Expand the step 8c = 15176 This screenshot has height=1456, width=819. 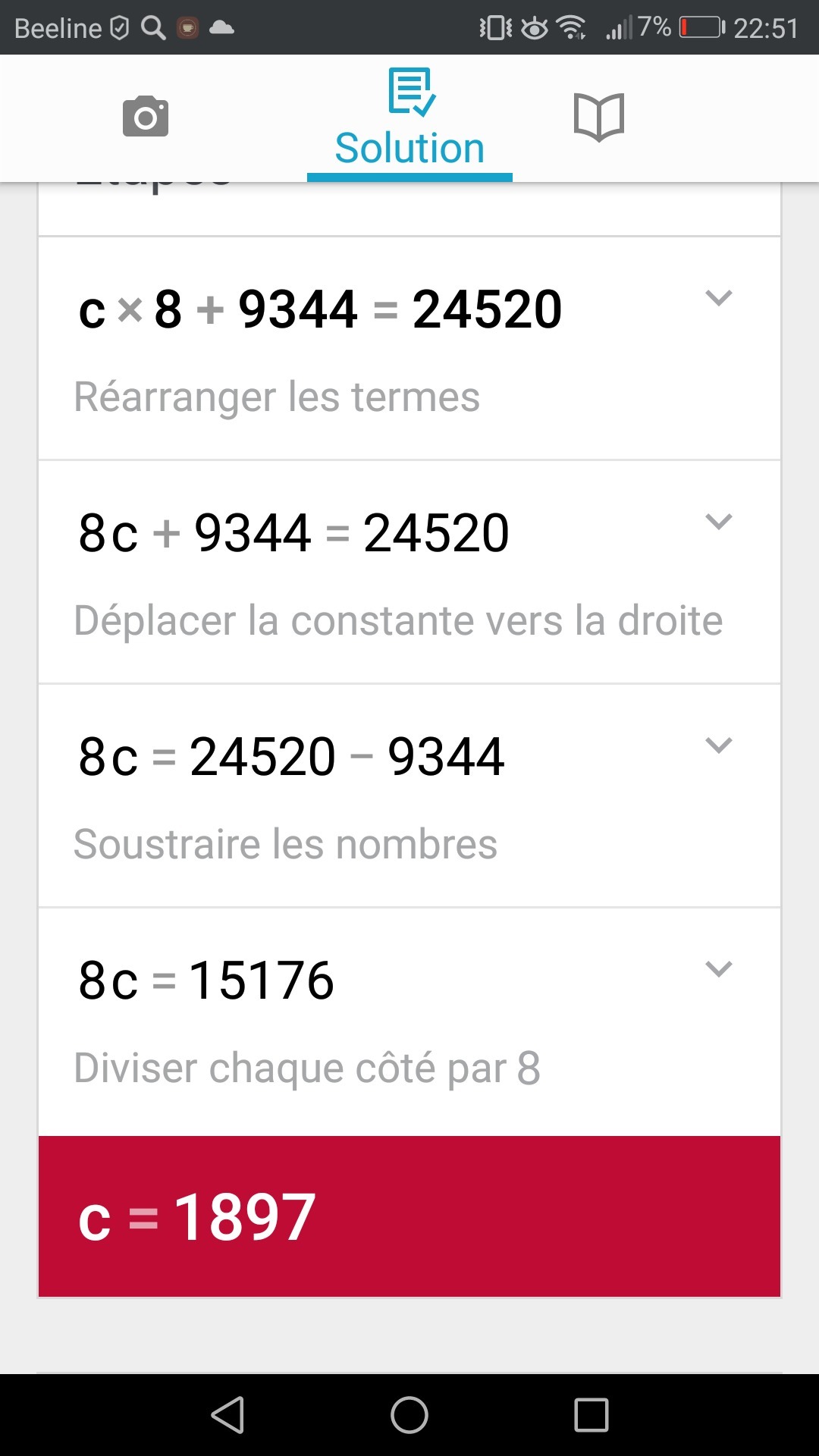[718, 969]
